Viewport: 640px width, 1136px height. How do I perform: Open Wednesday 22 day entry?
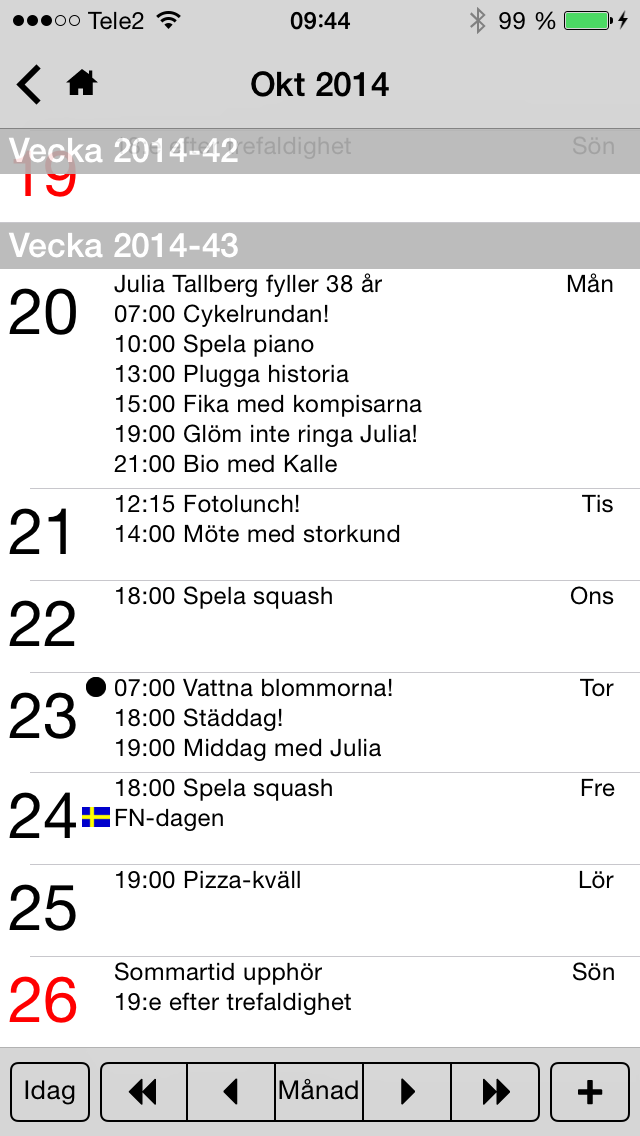pos(320,626)
